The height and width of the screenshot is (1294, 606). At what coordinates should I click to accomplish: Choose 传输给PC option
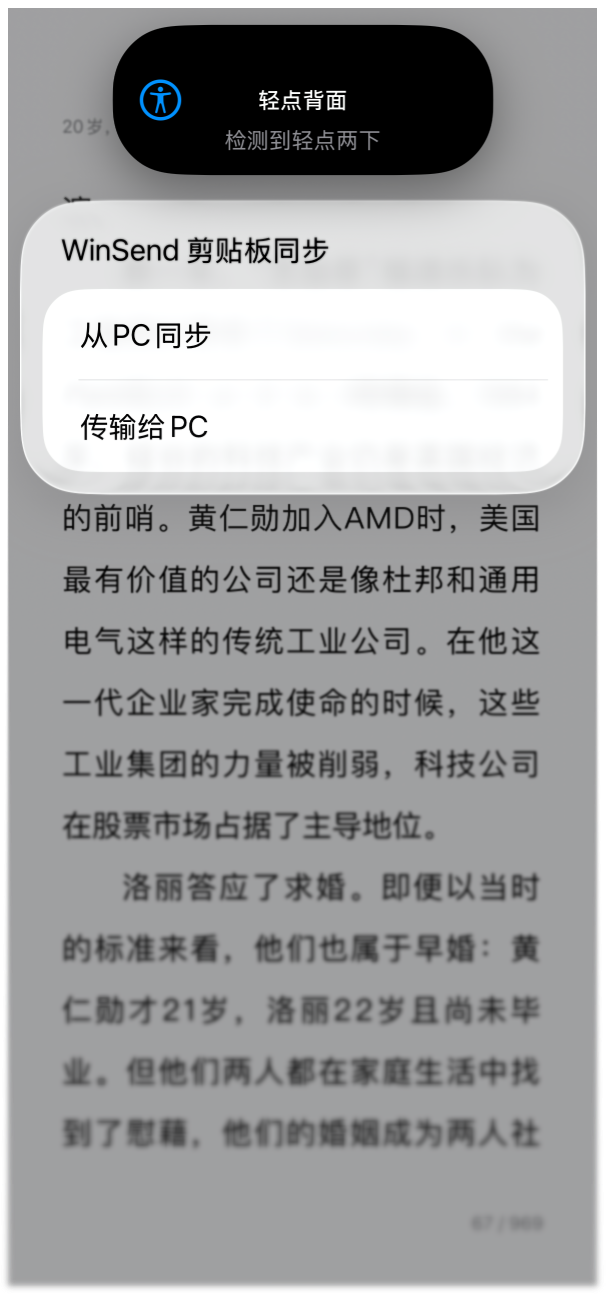pos(300,427)
